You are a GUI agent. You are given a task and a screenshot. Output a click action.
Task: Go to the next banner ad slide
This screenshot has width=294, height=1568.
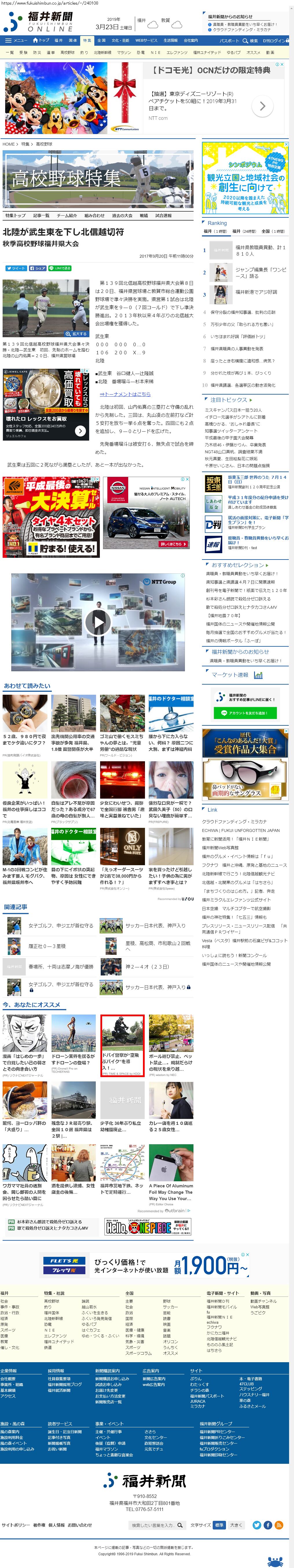(x=262, y=107)
